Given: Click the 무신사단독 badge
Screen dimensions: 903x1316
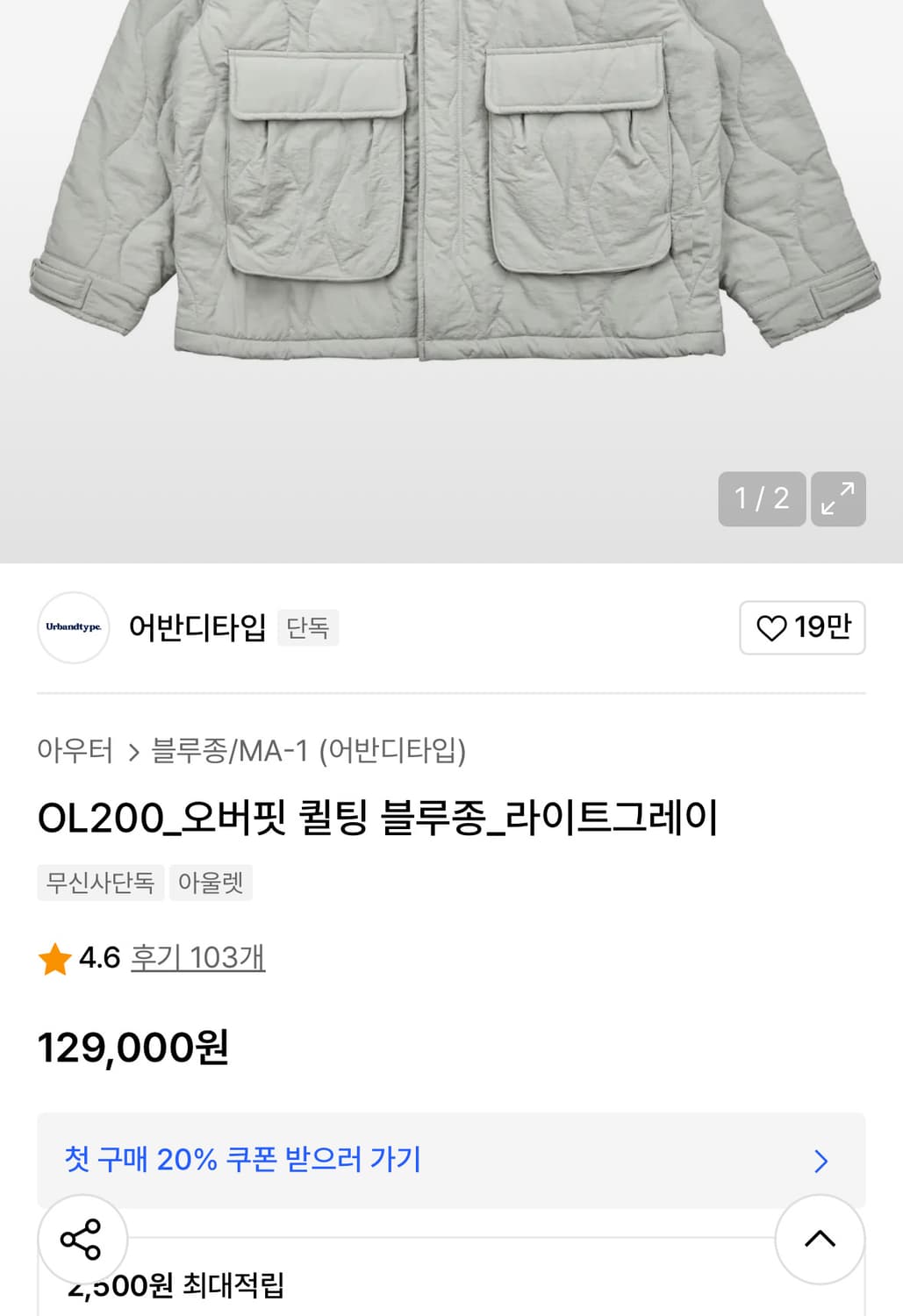Looking at the screenshot, I should point(100,883).
